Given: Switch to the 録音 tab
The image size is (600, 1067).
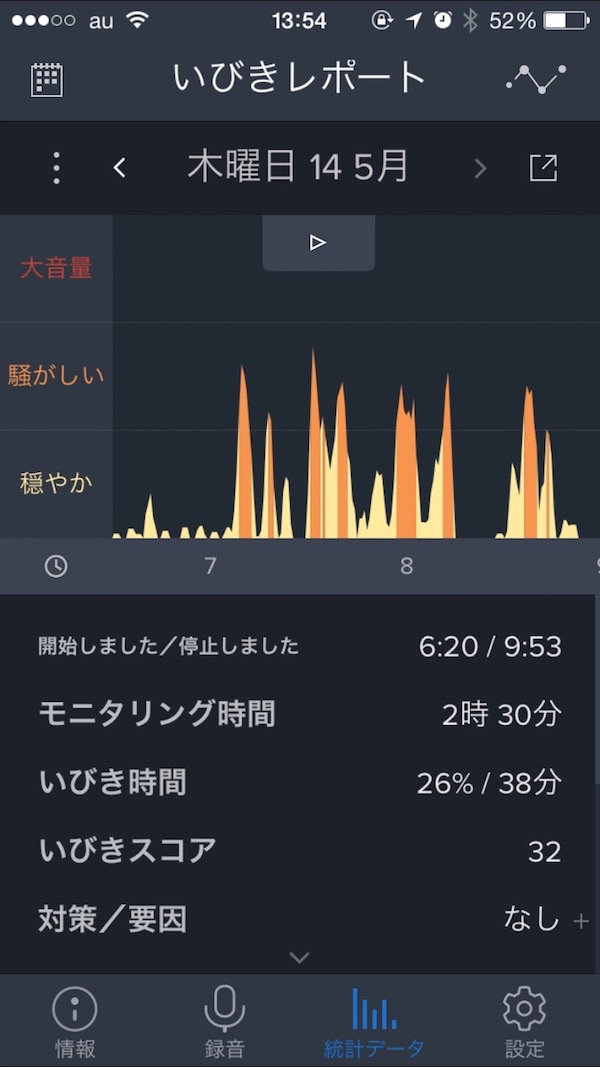Looking at the screenshot, I should 224,1022.
